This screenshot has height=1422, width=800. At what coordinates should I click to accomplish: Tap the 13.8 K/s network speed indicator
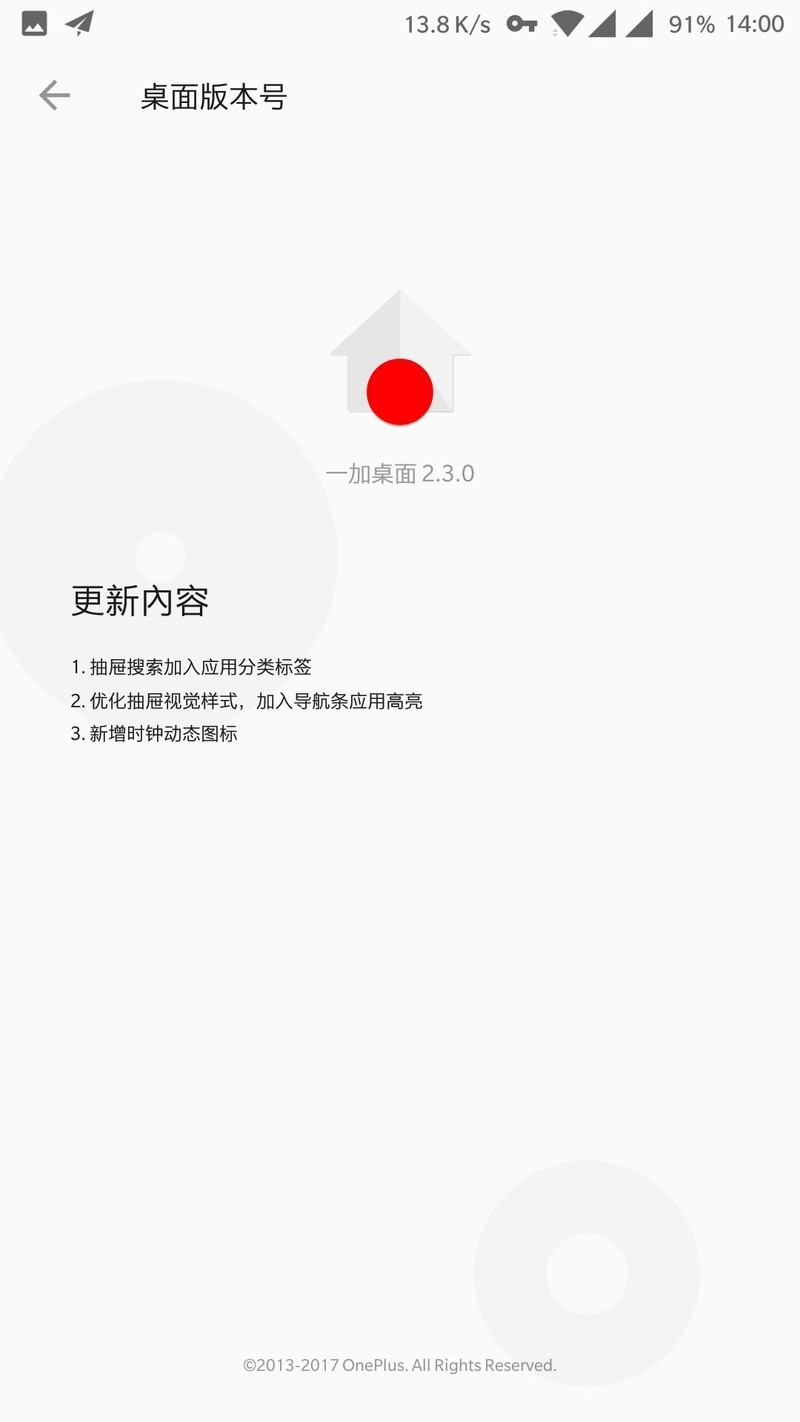click(x=446, y=24)
